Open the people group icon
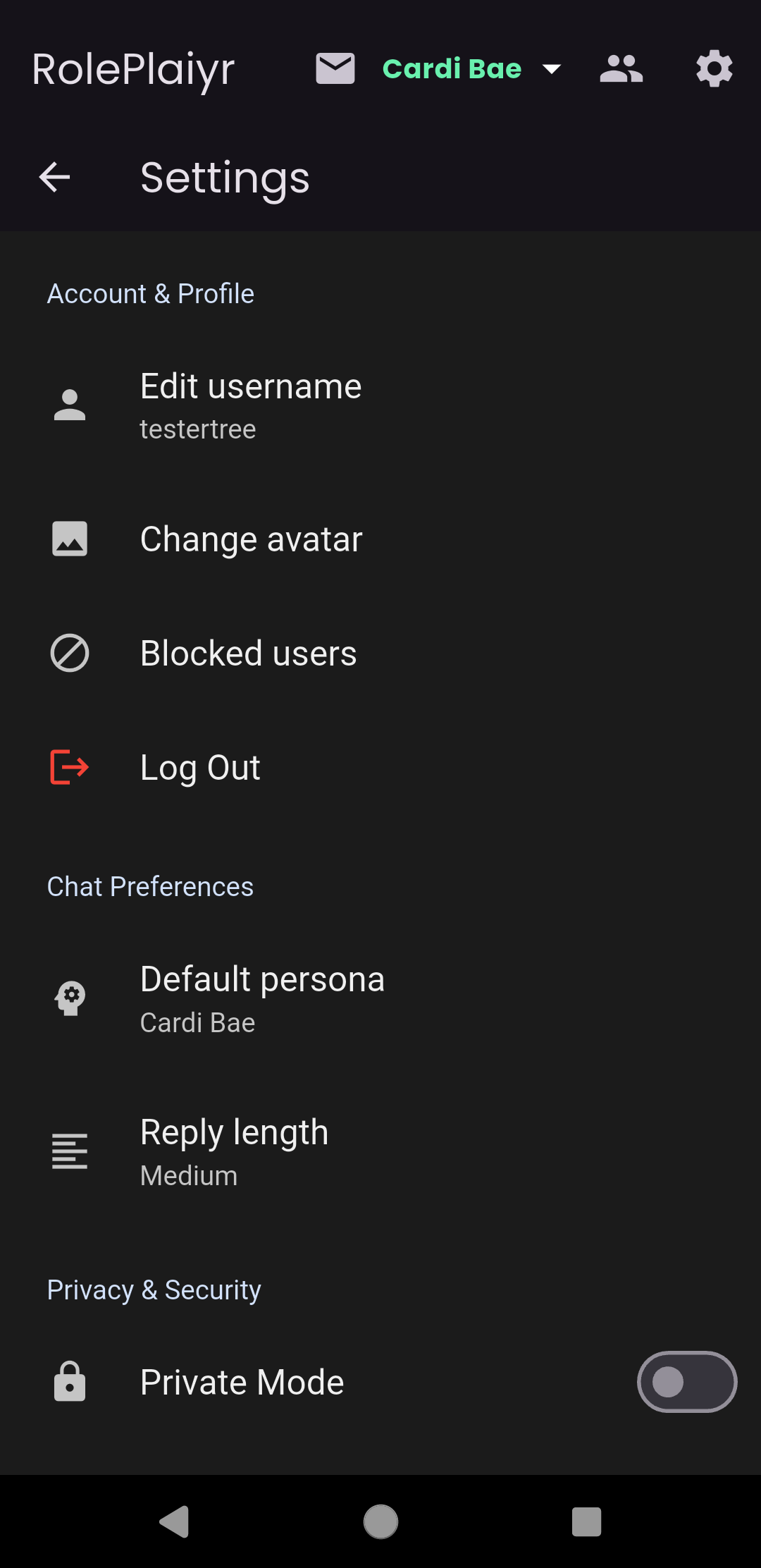 pos(621,69)
